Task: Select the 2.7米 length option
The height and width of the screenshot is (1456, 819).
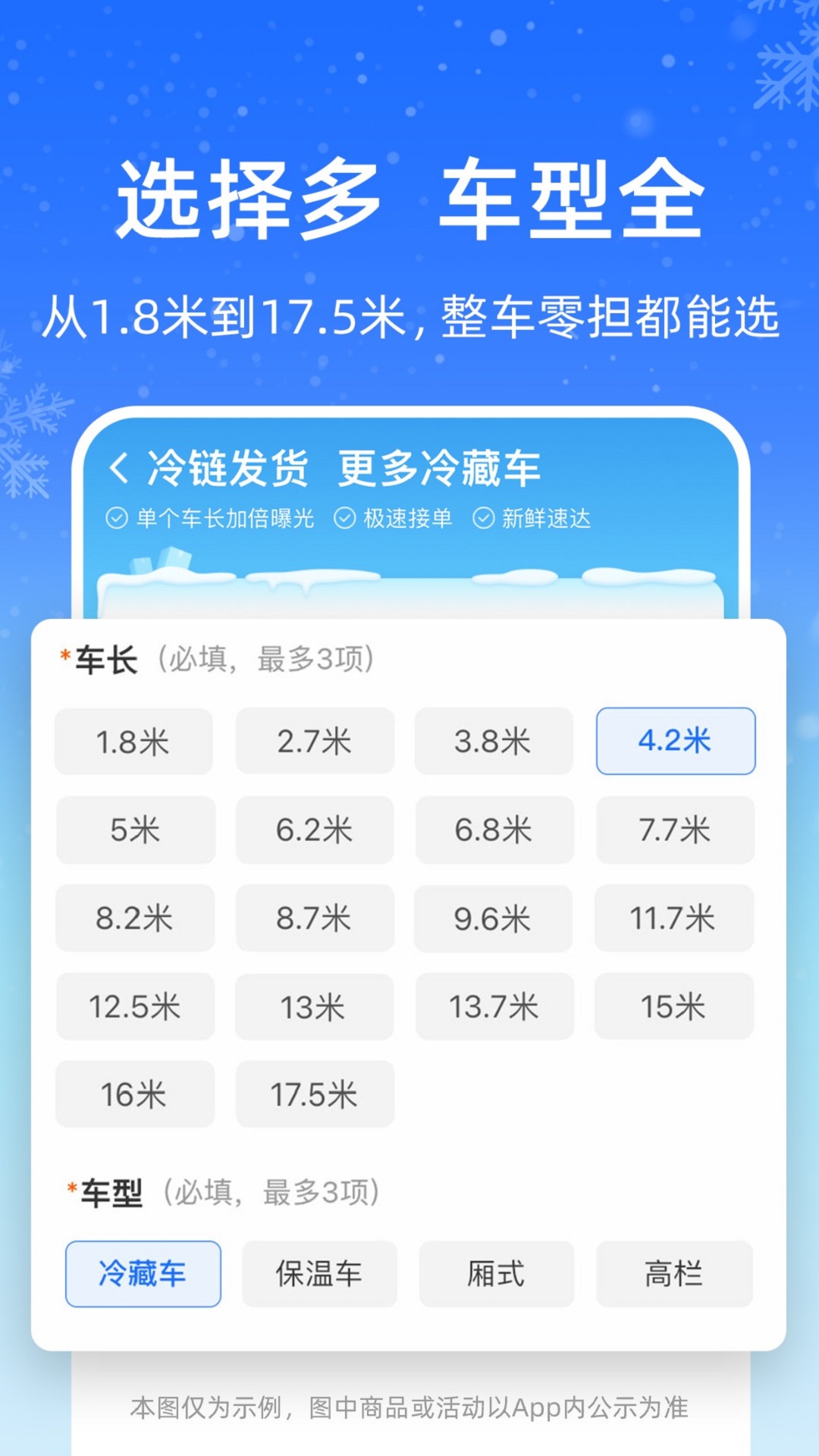Action: tap(315, 742)
